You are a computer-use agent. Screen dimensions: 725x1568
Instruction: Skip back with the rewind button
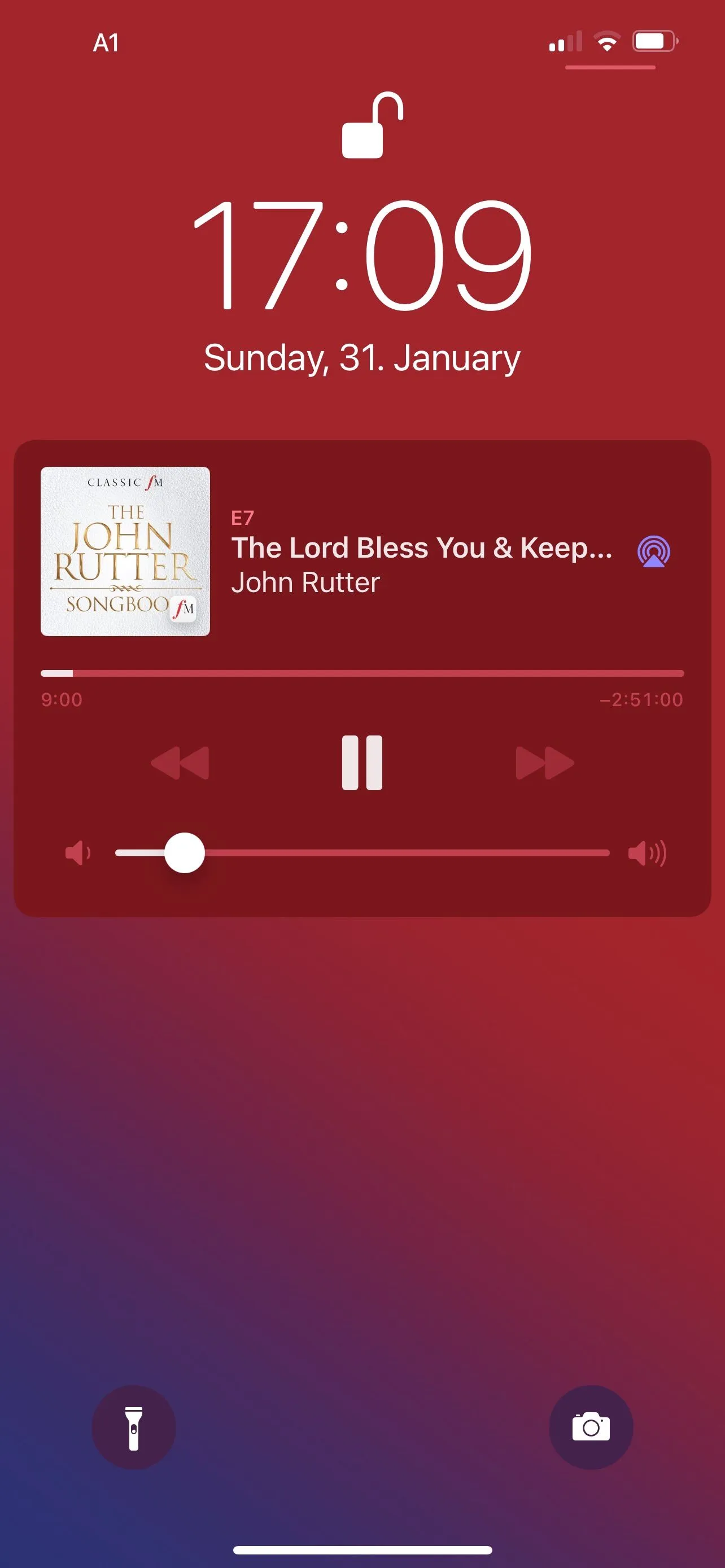pyautogui.click(x=180, y=762)
